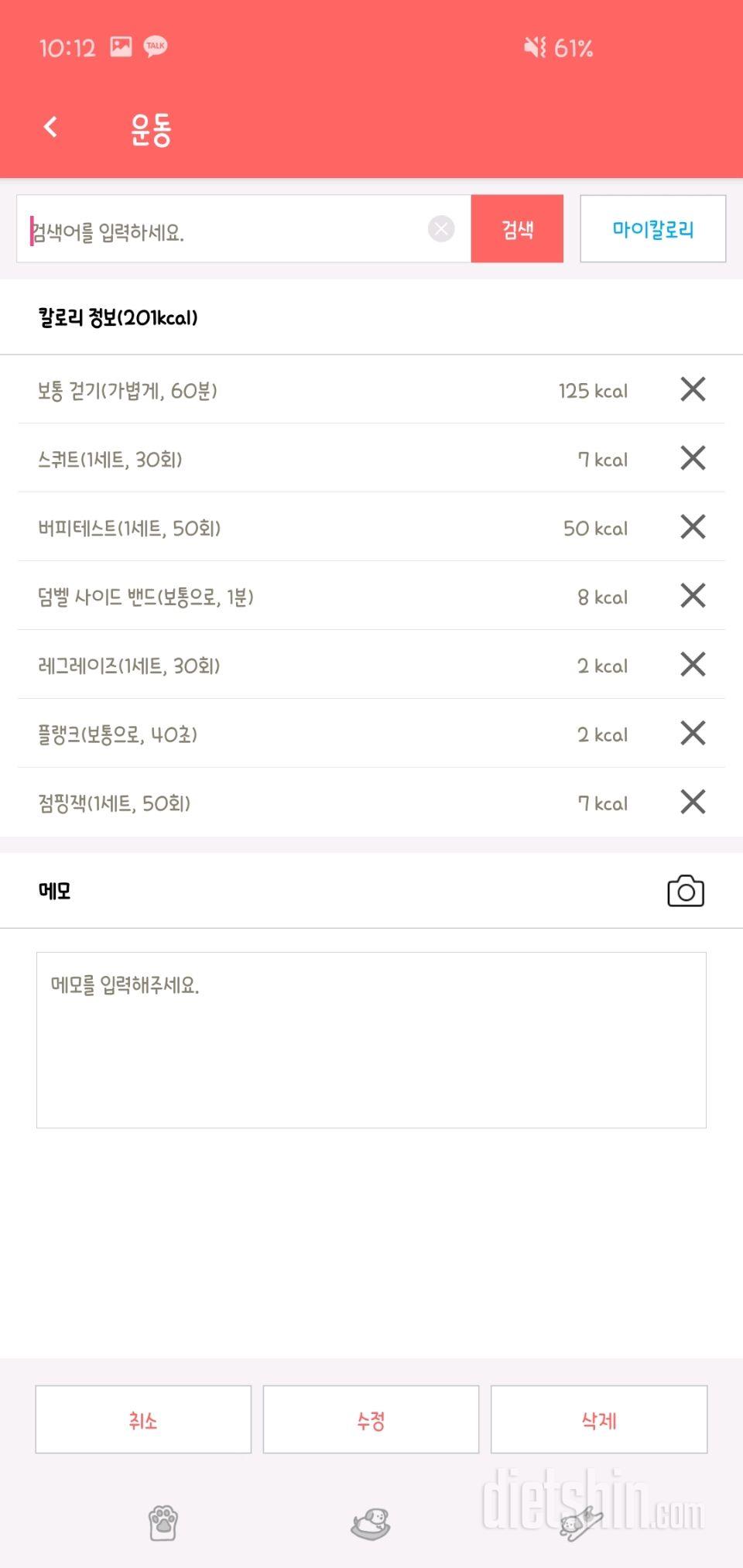This screenshot has height=1568, width=743.
Task: Tap 삭제 to delete the record
Action: (x=599, y=1419)
